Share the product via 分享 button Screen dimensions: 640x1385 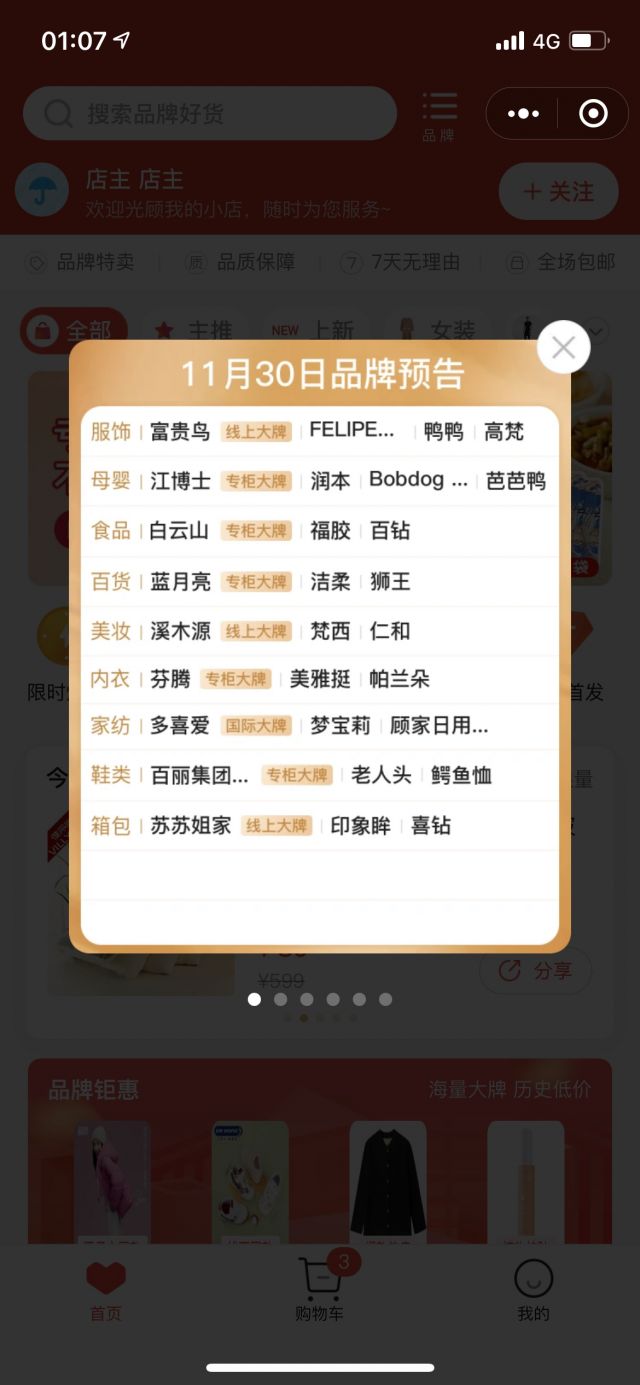pos(535,970)
